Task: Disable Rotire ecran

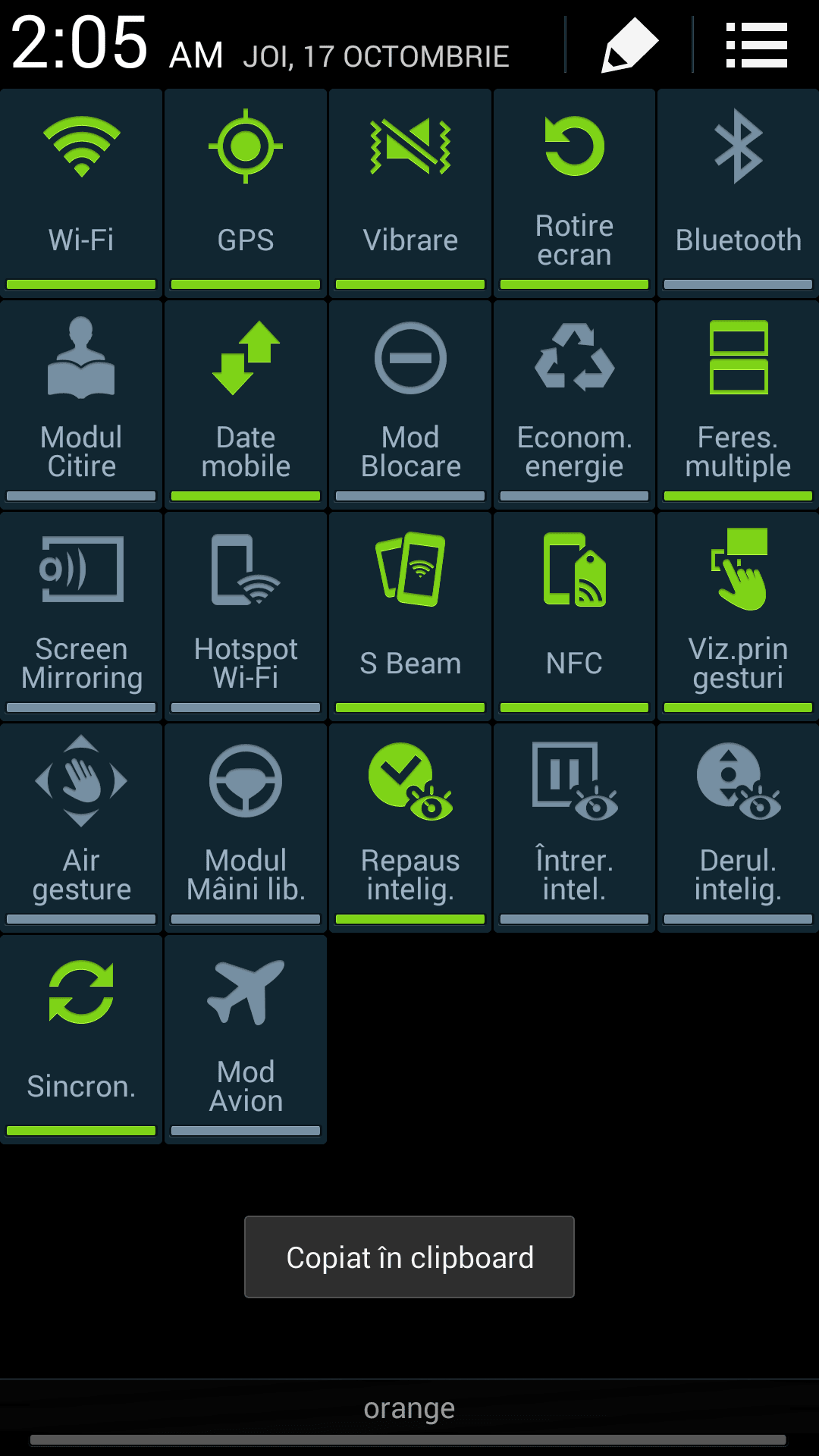Action: tap(574, 193)
